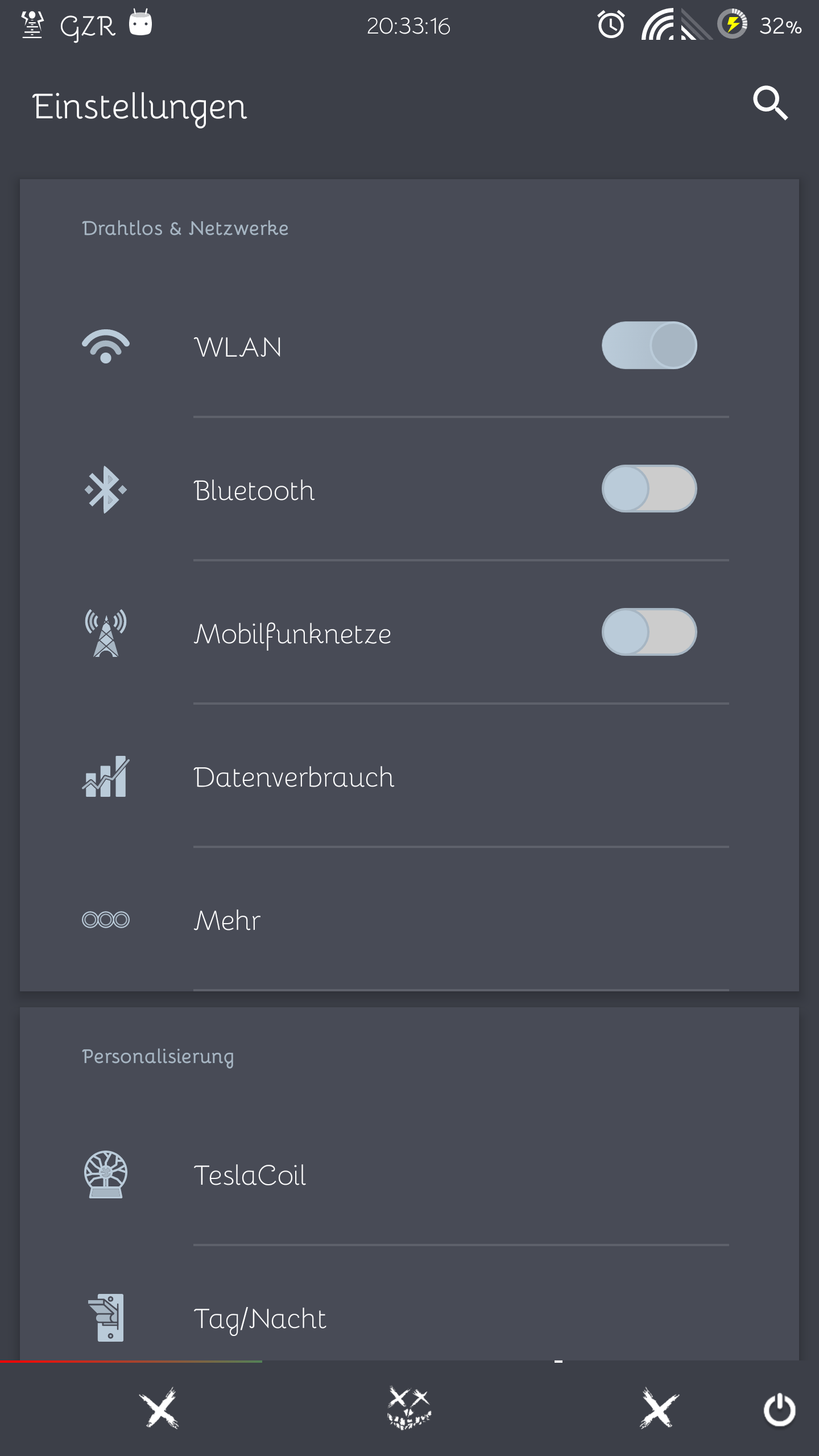Toggle the Mobilfunknetze switch

[649, 632]
